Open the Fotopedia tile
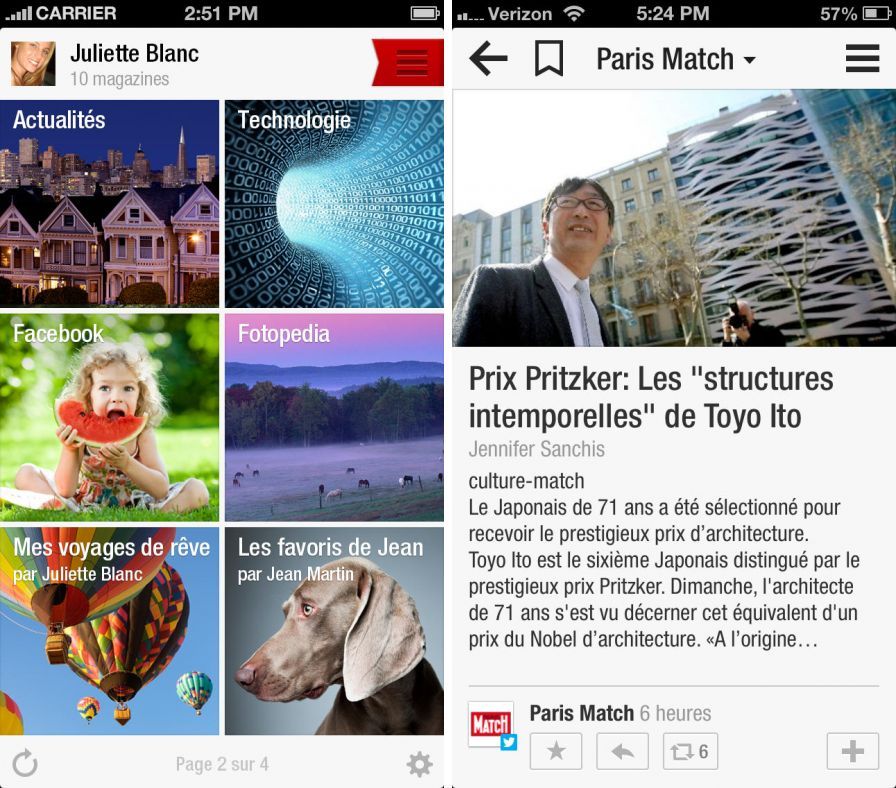896x788 pixels. pyautogui.click(x=334, y=417)
